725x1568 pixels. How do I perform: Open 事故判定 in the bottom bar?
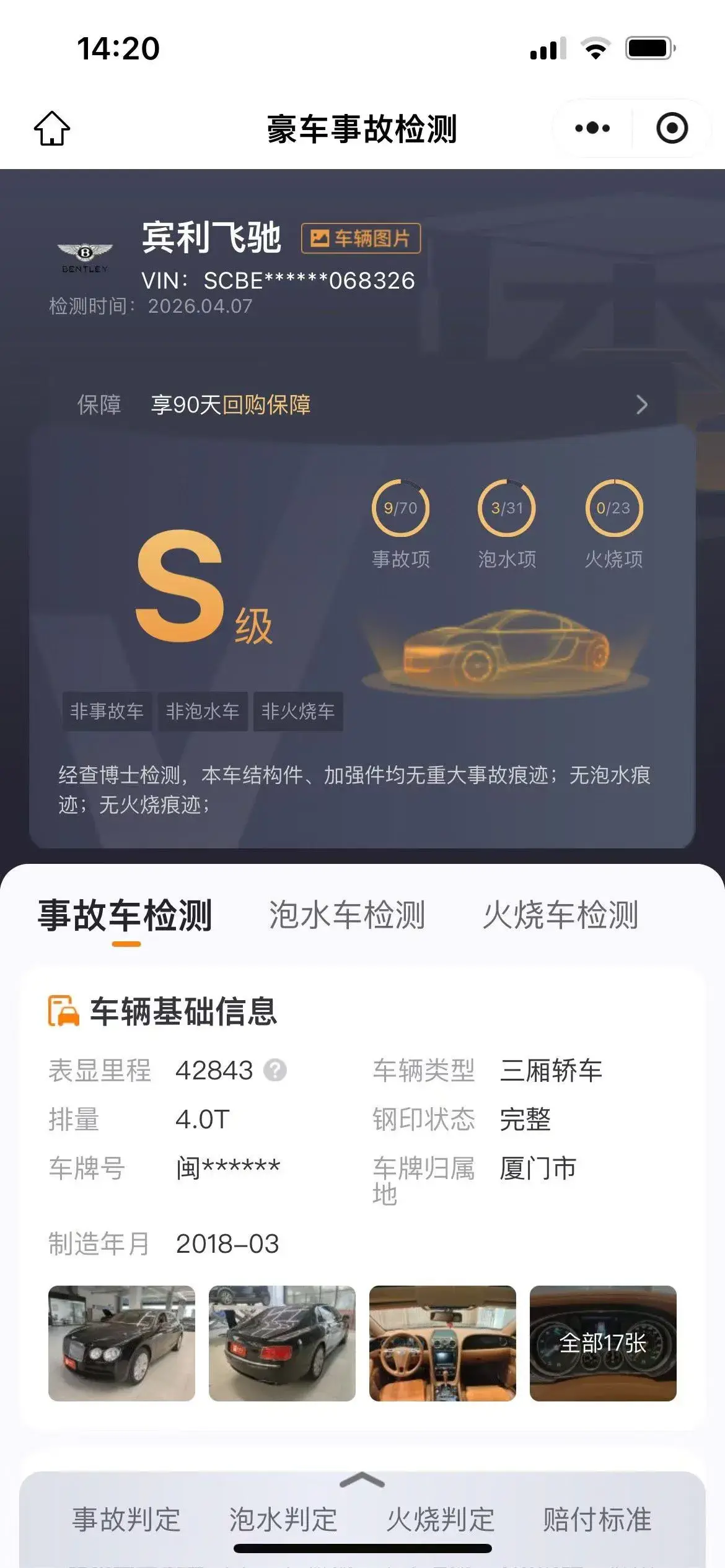(x=126, y=1520)
